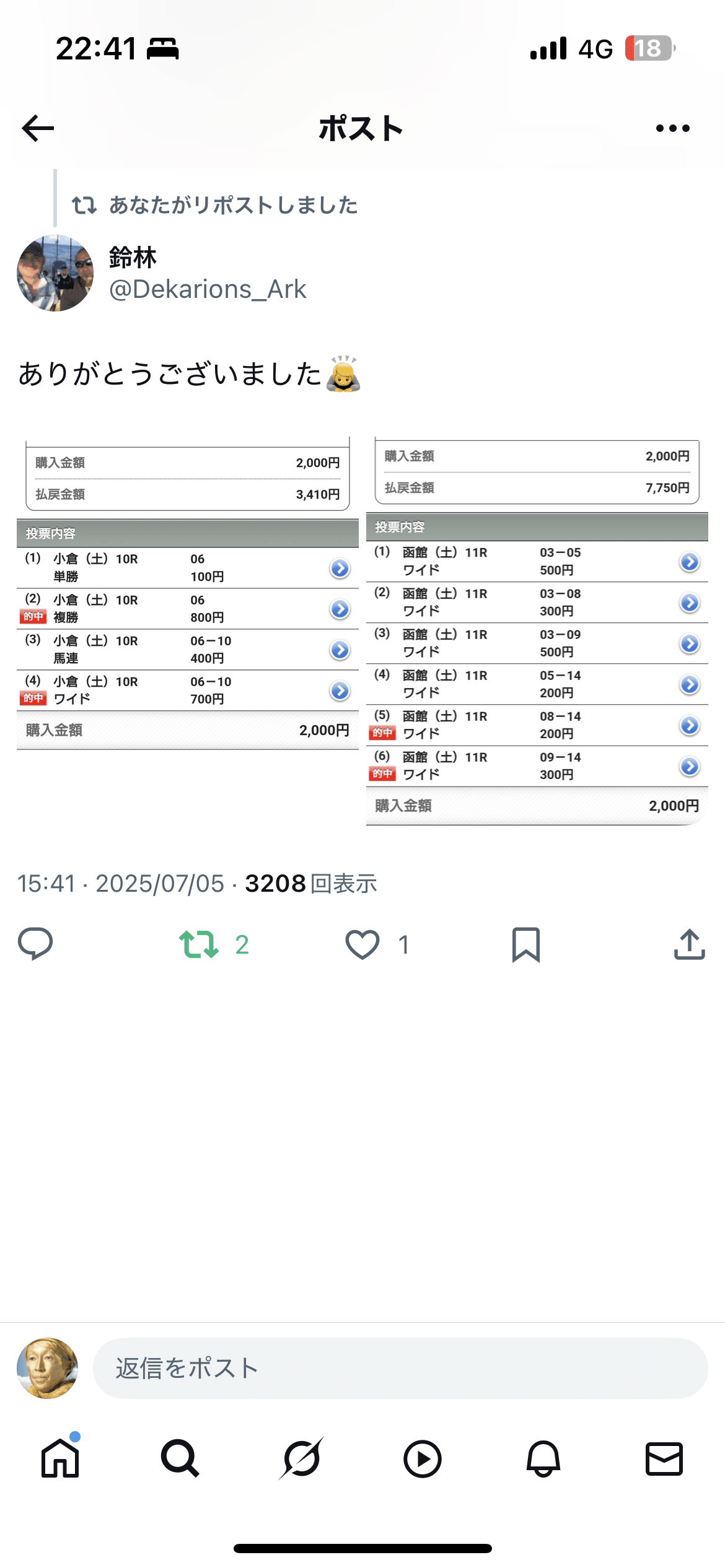Bookmark this post

click(526, 944)
